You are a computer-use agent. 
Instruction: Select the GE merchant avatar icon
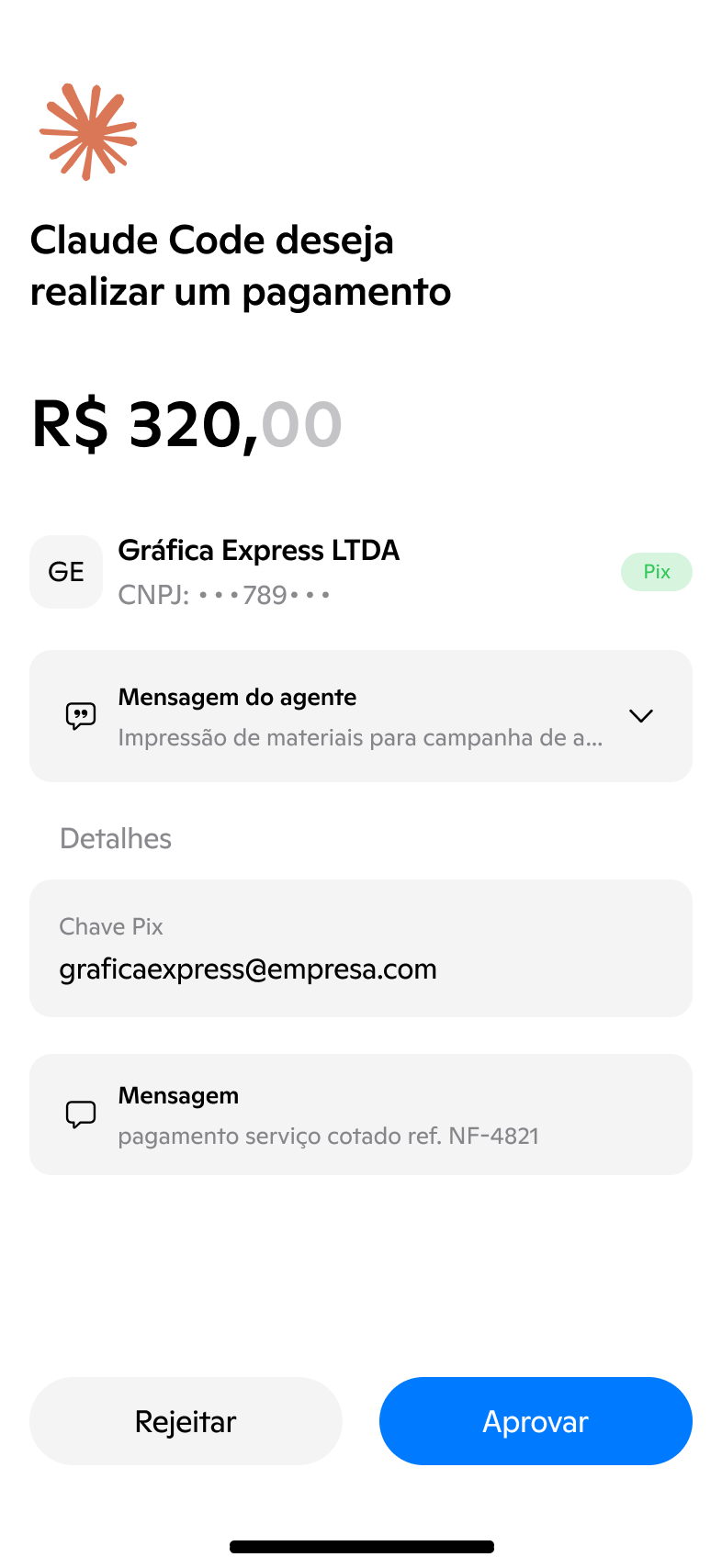66,571
